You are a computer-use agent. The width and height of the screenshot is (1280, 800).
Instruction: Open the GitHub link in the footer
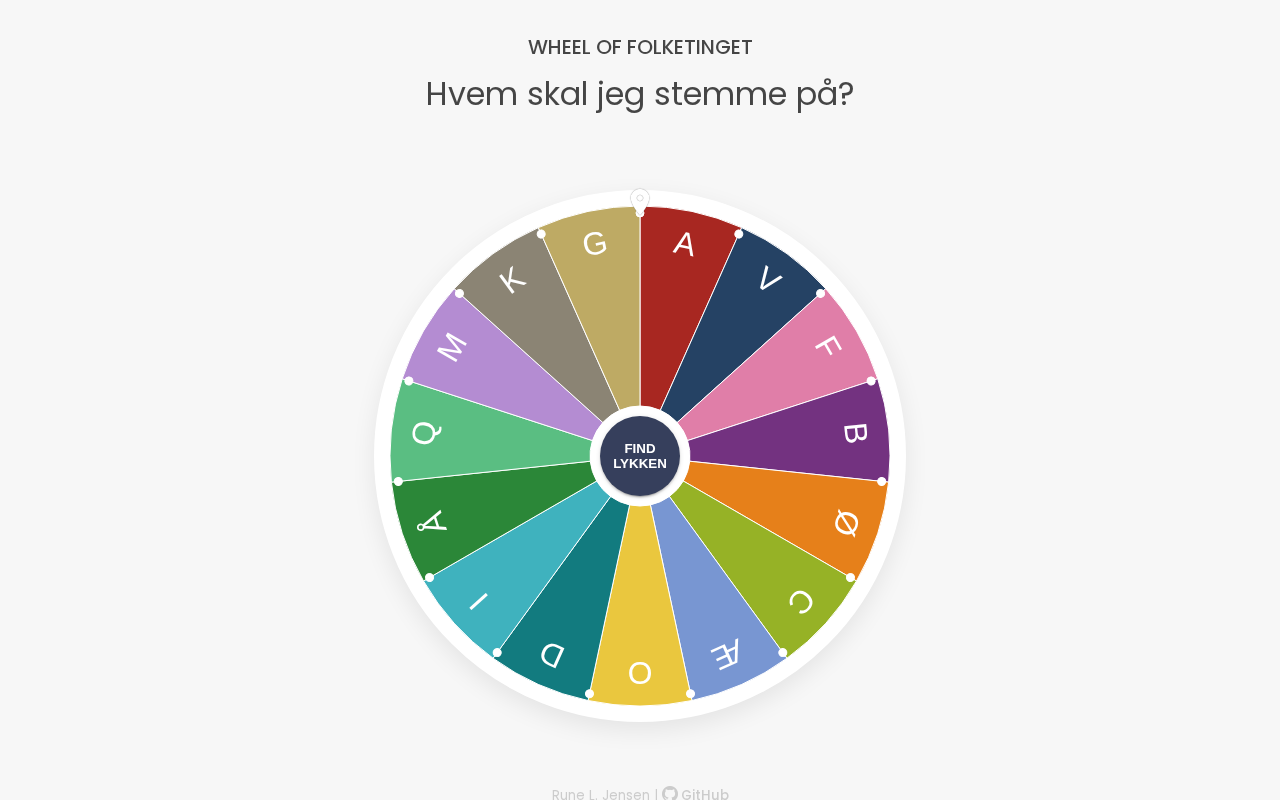coord(696,794)
